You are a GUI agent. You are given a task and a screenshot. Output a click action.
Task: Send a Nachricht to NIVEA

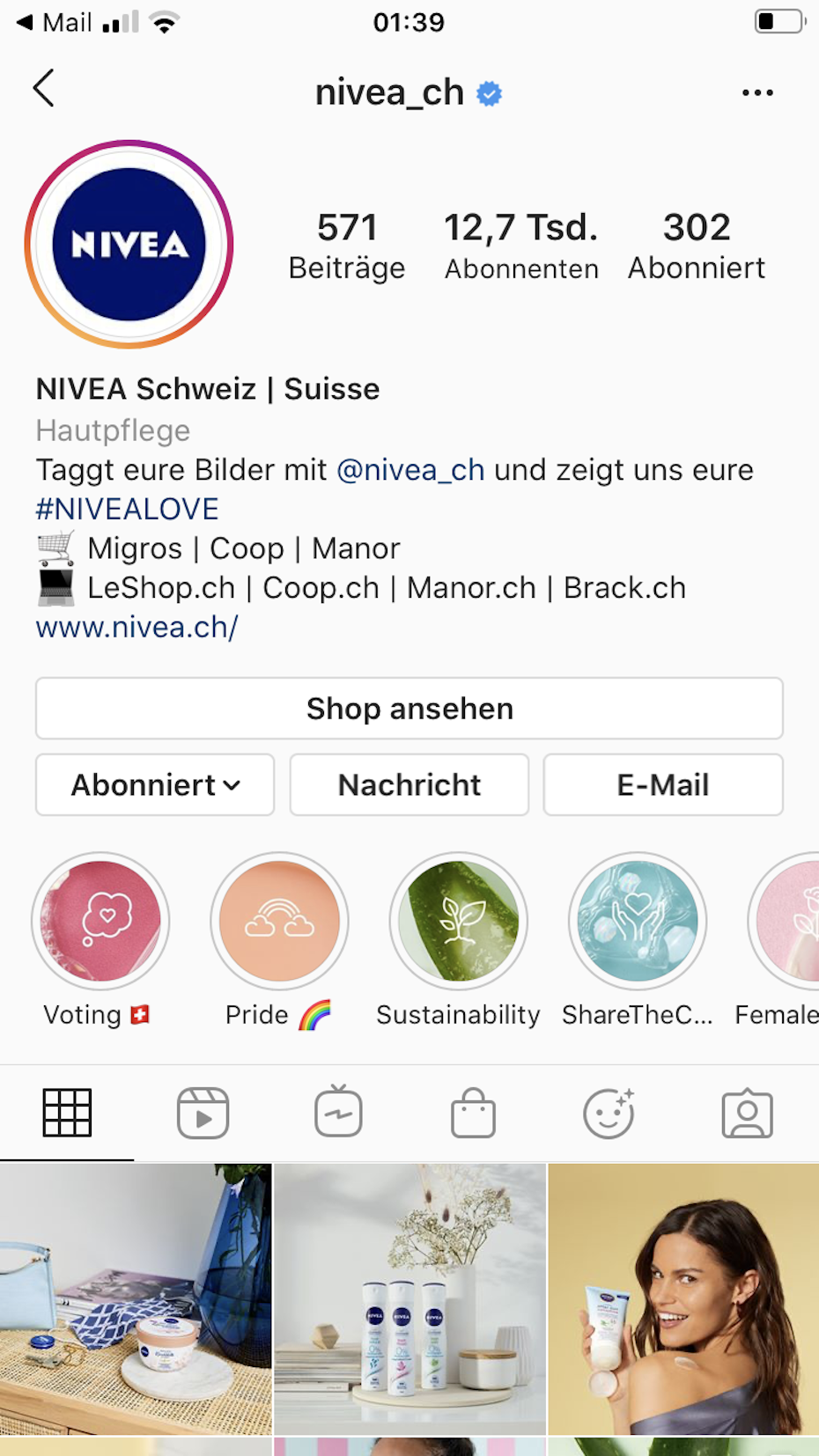click(x=409, y=784)
